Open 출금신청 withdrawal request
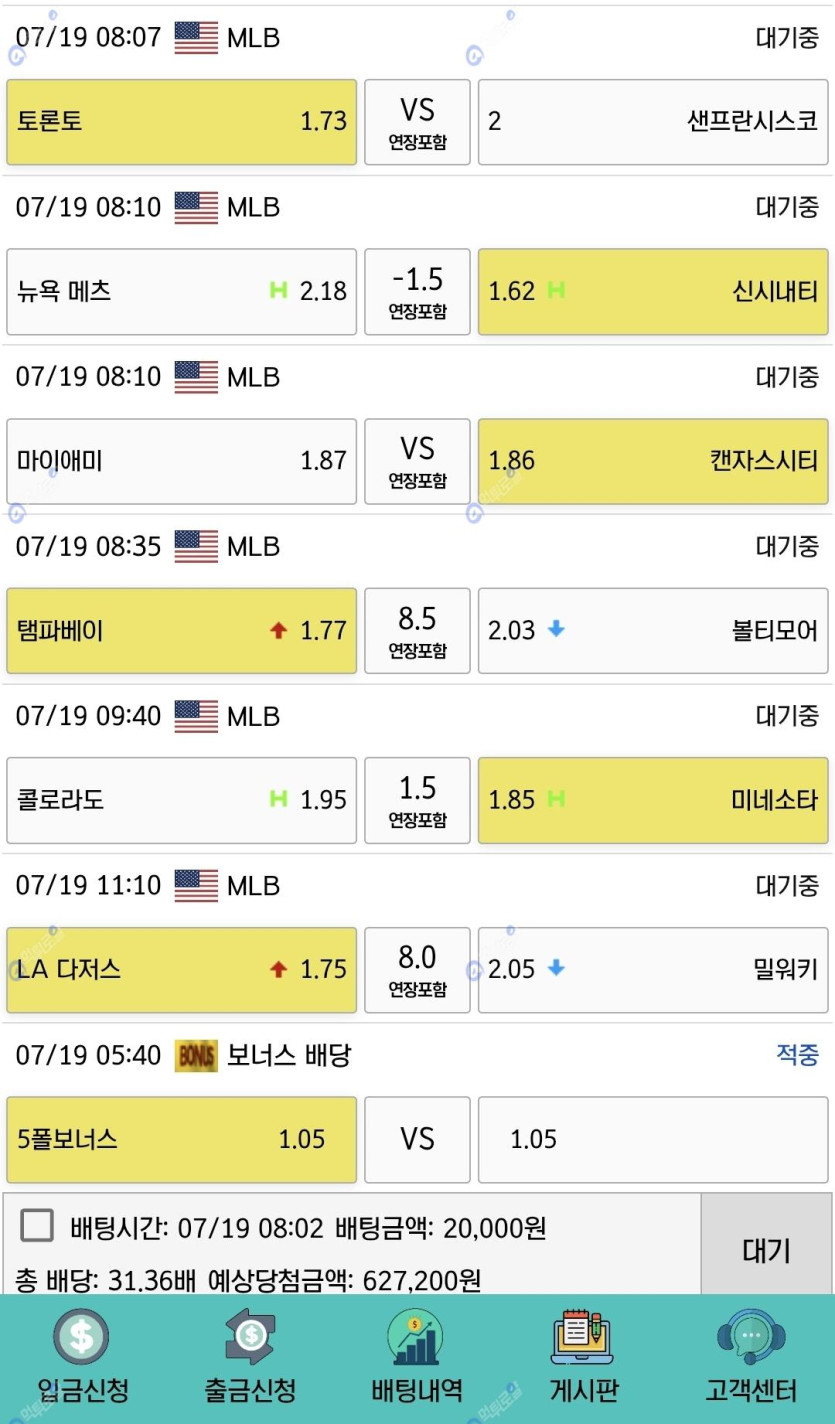 click(x=250, y=1357)
